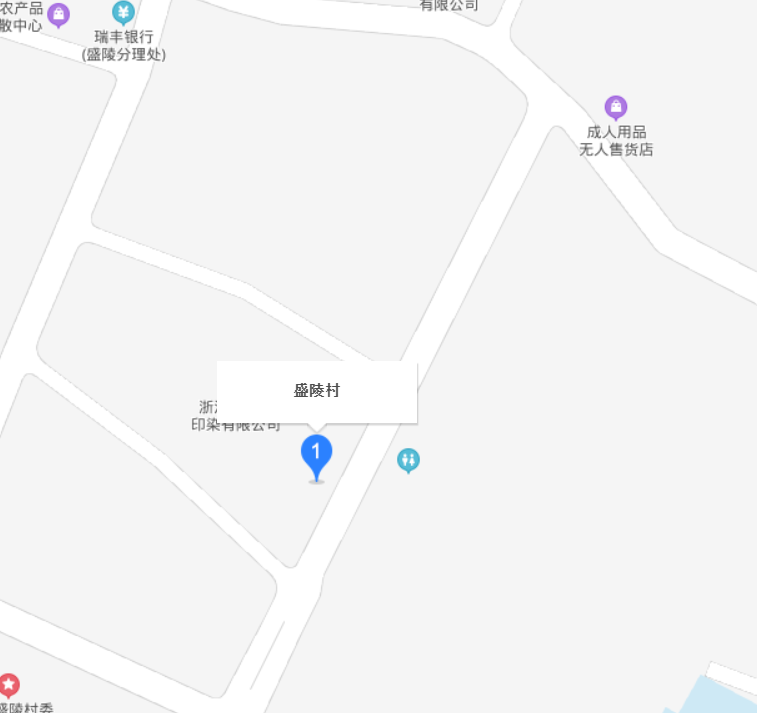Screen dimensions: 757x713
Task: Tap the public restroom map icon
Action: pyautogui.click(x=408, y=460)
